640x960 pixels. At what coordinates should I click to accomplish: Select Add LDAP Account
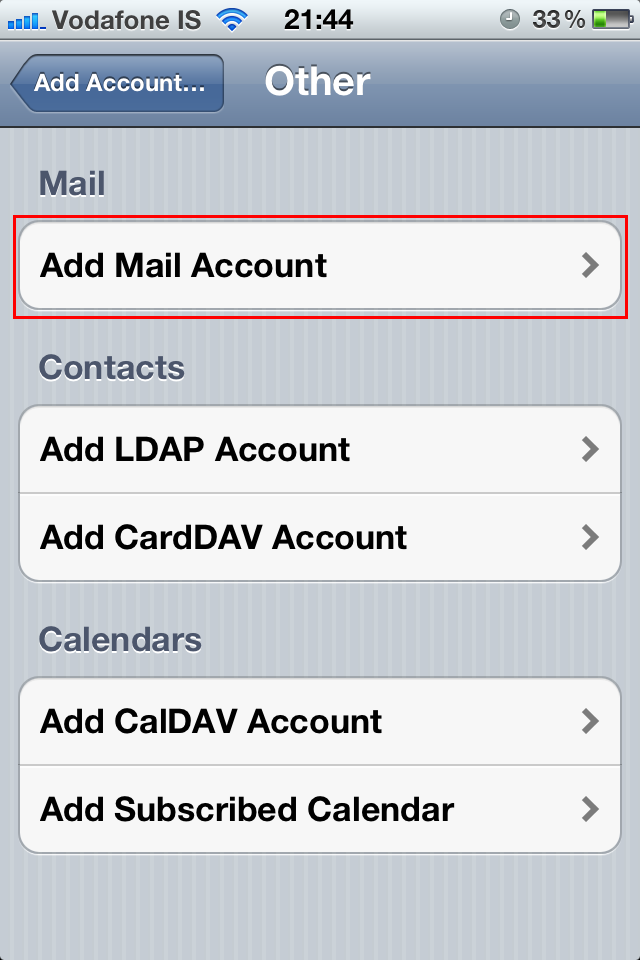pyautogui.click(x=320, y=450)
